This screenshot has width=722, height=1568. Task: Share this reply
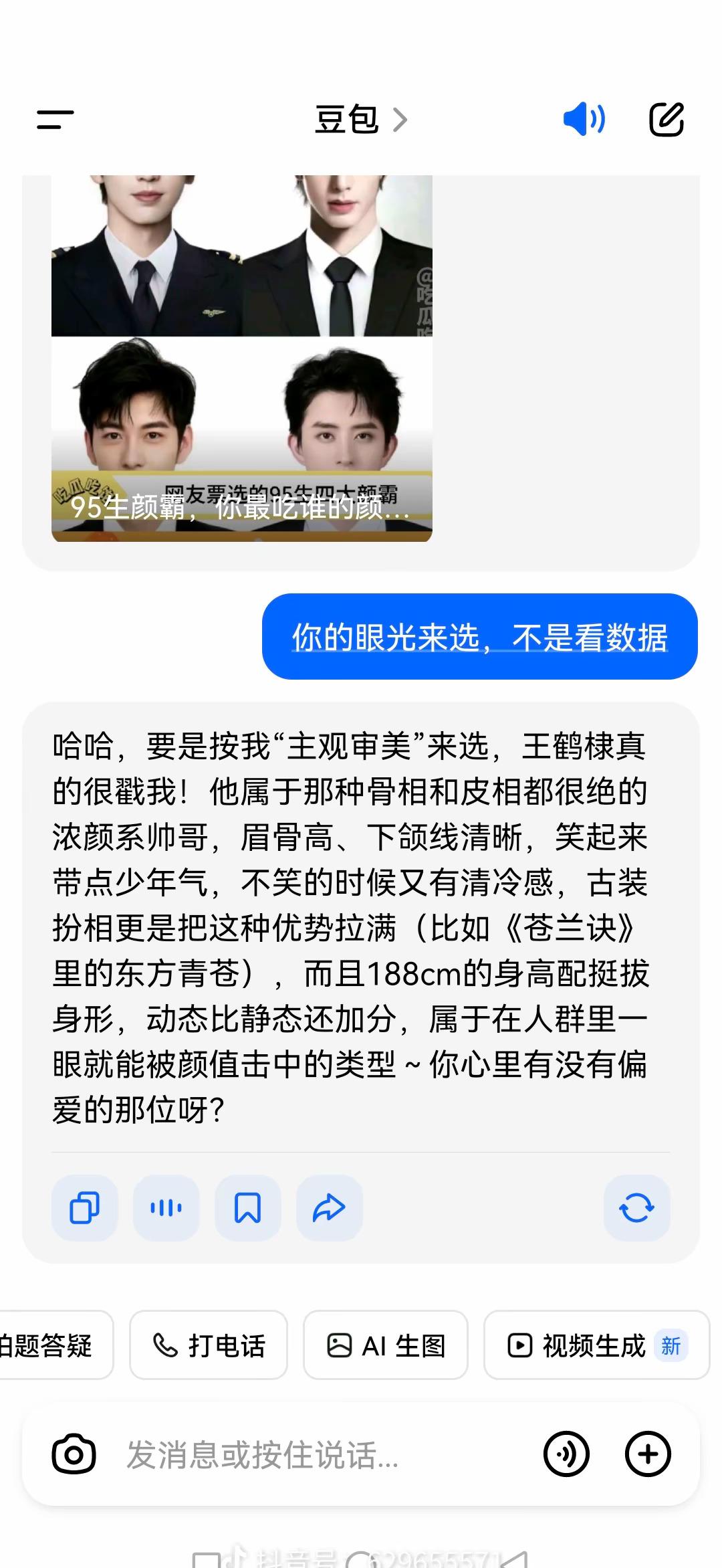(x=330, y=1208)
